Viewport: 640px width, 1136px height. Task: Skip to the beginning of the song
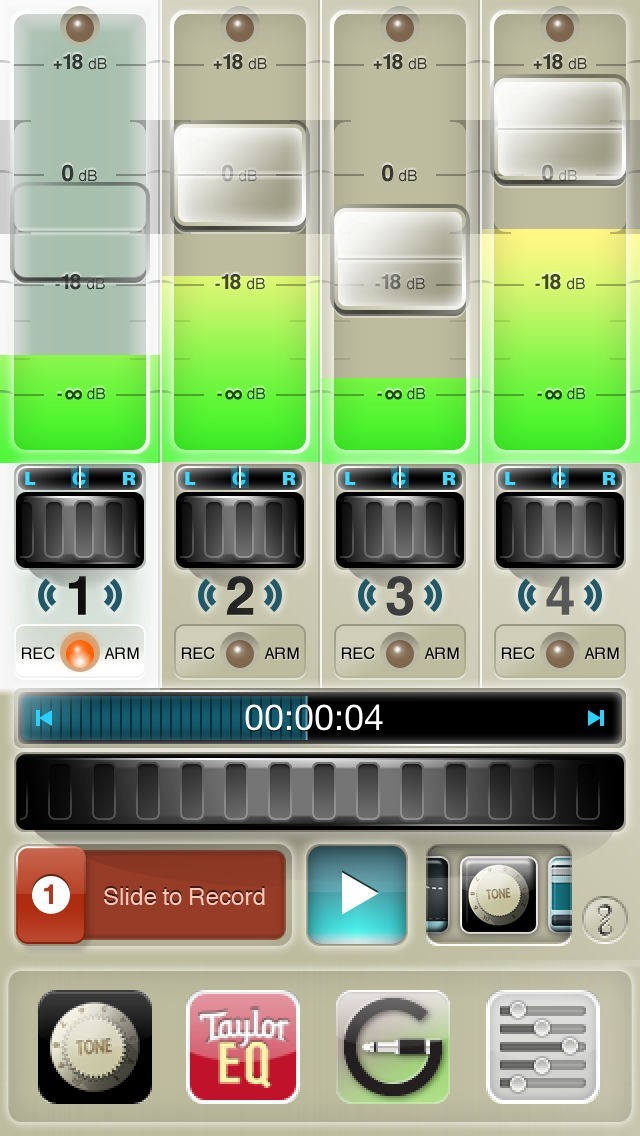point(43,717)
